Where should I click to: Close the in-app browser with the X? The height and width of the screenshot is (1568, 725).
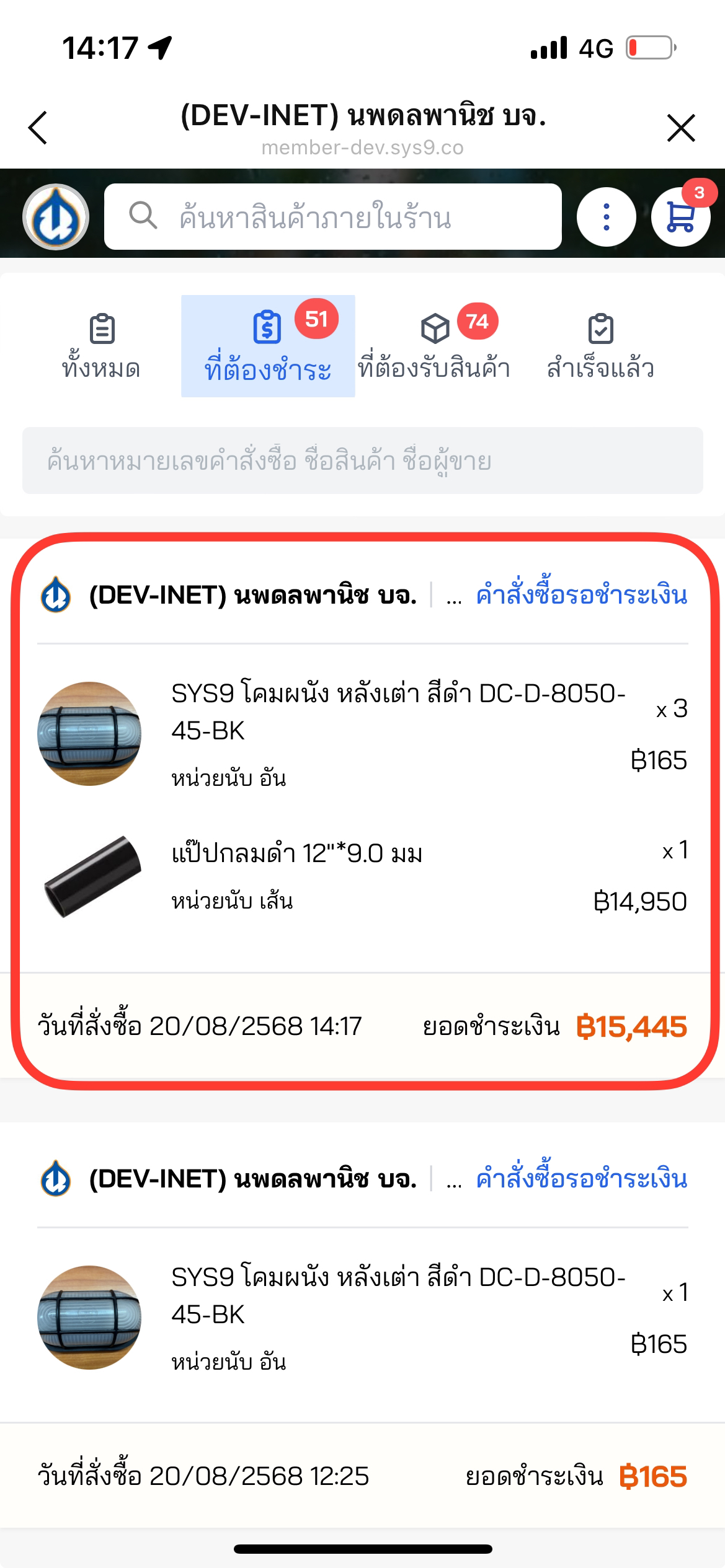(681, 128)
